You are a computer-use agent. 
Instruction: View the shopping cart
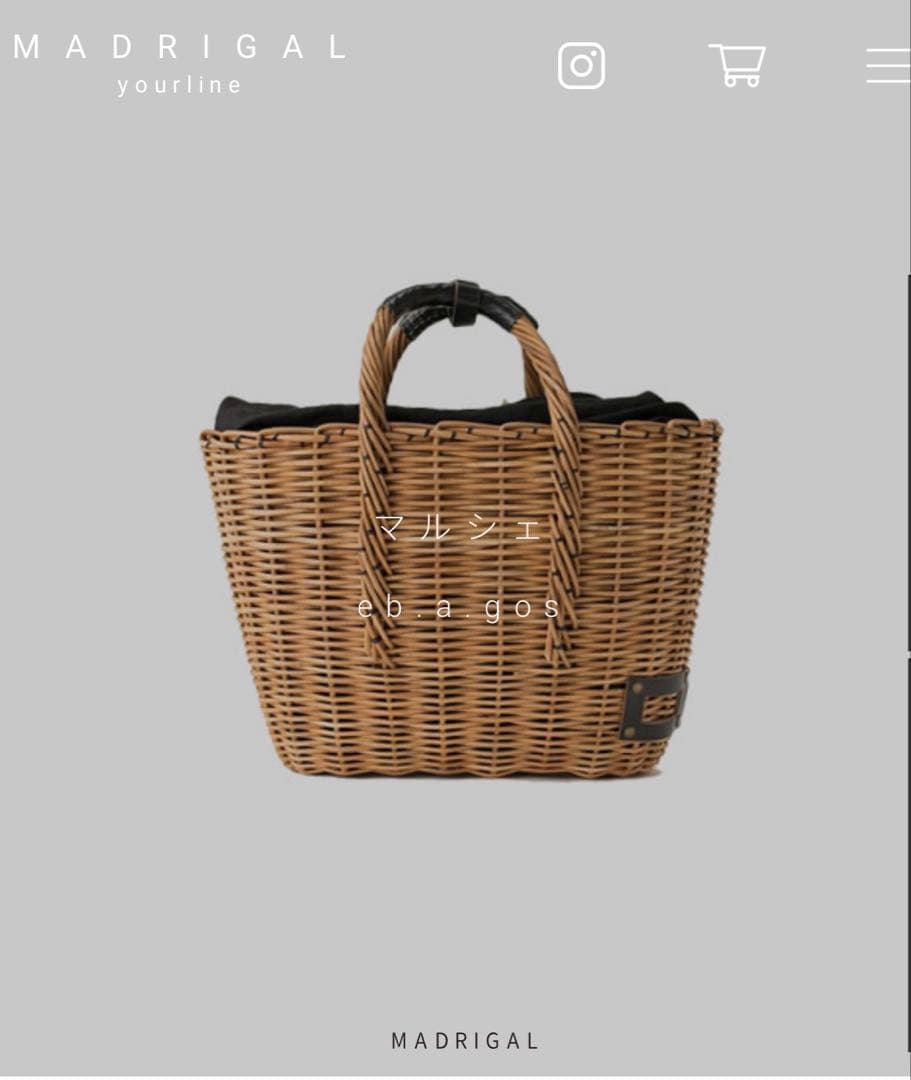coord(737,66)
